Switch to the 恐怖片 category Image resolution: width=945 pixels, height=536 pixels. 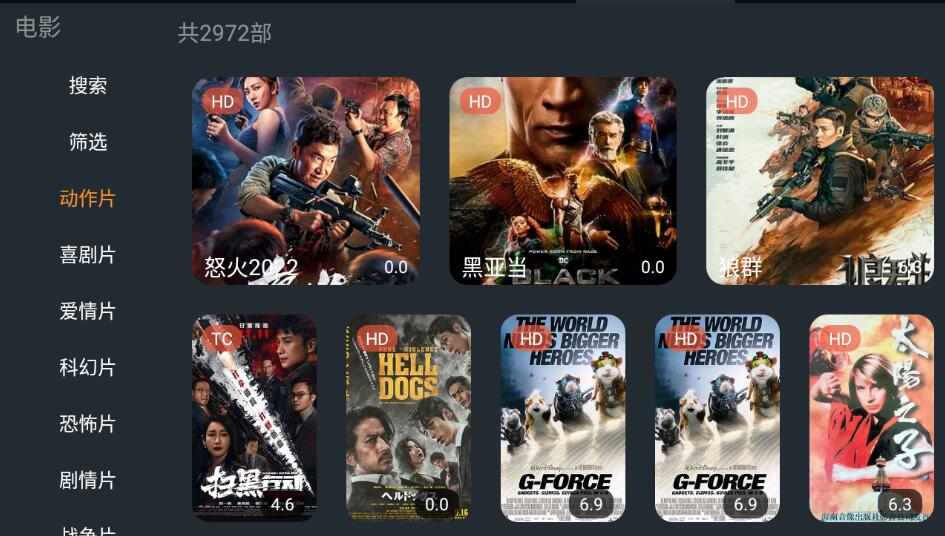coord(88,424)
